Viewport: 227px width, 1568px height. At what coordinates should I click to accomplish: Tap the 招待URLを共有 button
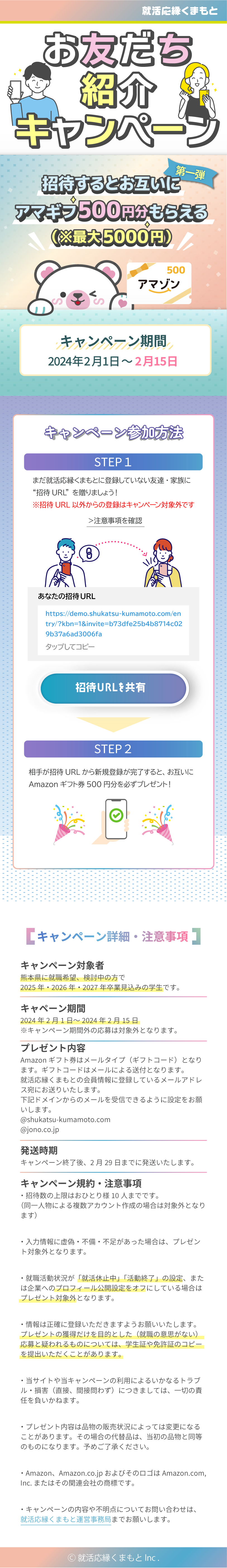pos(113,688)
